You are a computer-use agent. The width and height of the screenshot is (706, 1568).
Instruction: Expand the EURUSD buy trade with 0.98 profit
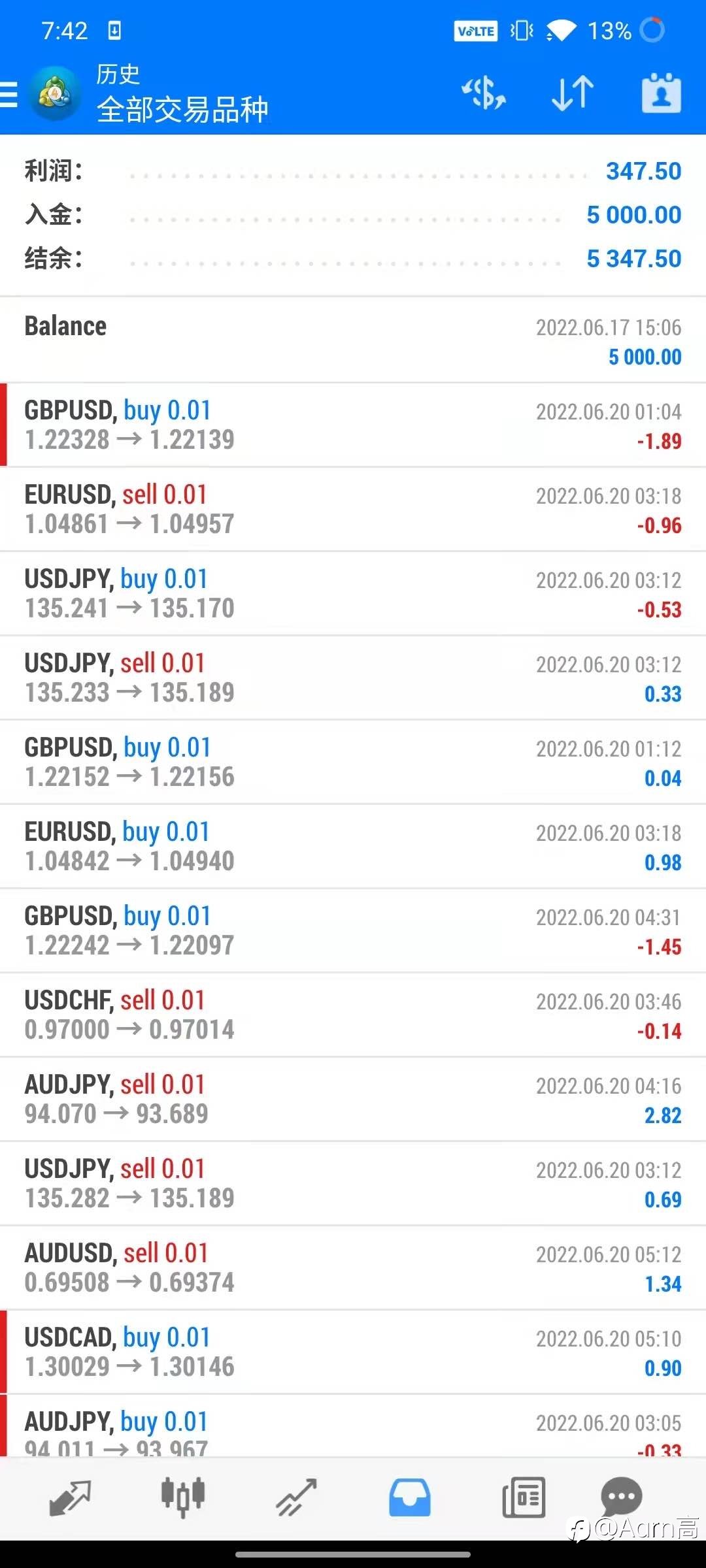(x=353, y=847)
